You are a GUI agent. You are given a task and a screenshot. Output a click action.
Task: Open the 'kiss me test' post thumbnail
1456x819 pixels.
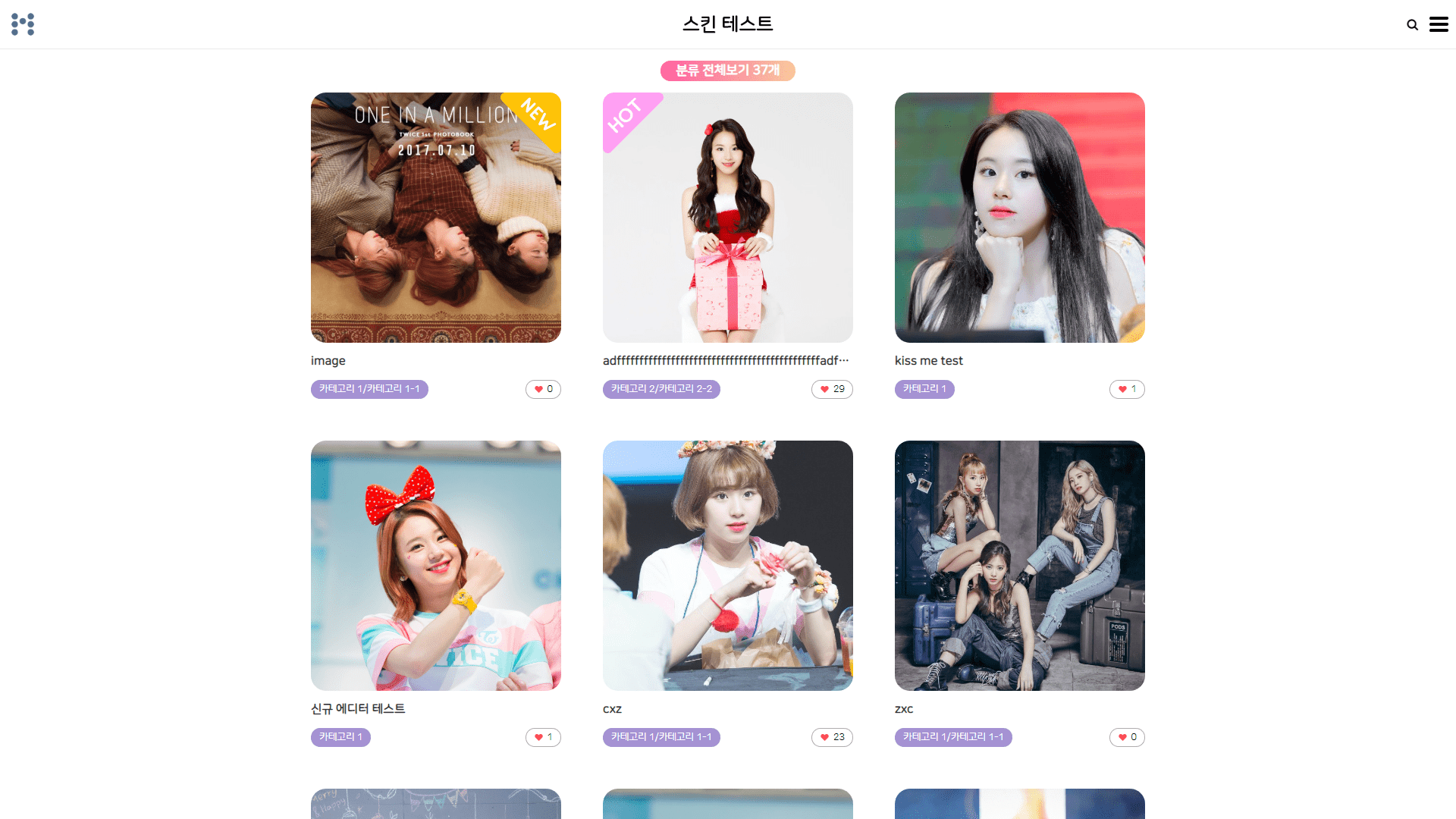1020,218
